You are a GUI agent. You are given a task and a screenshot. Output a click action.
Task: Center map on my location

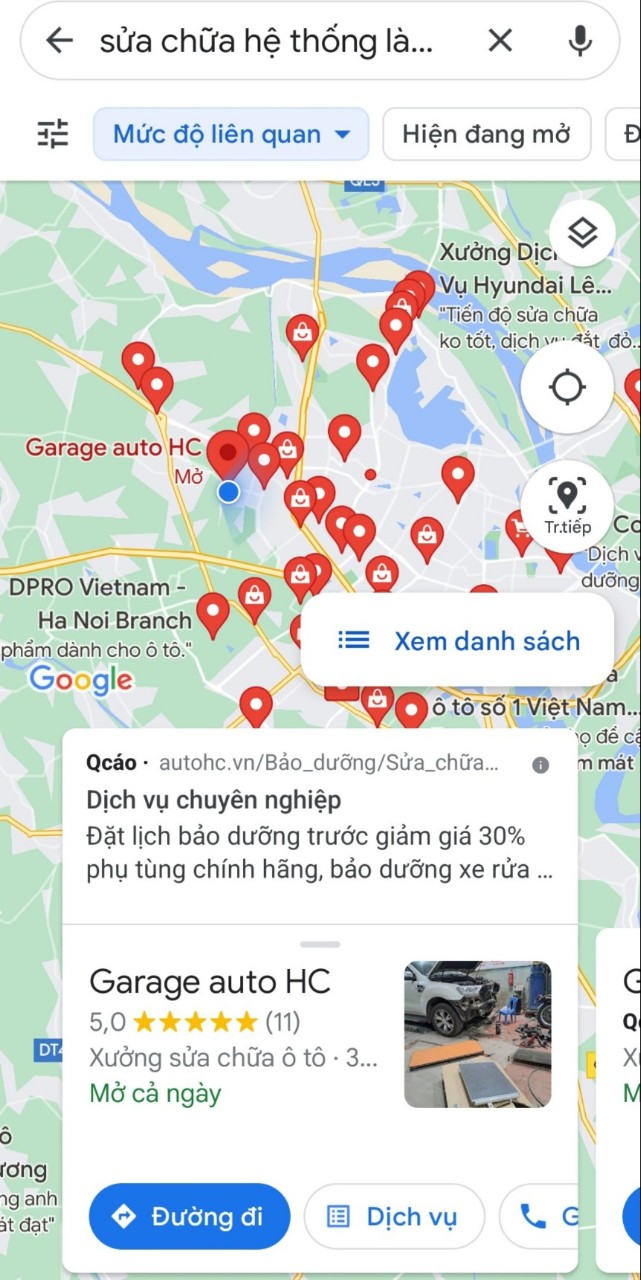pos(567,387)
